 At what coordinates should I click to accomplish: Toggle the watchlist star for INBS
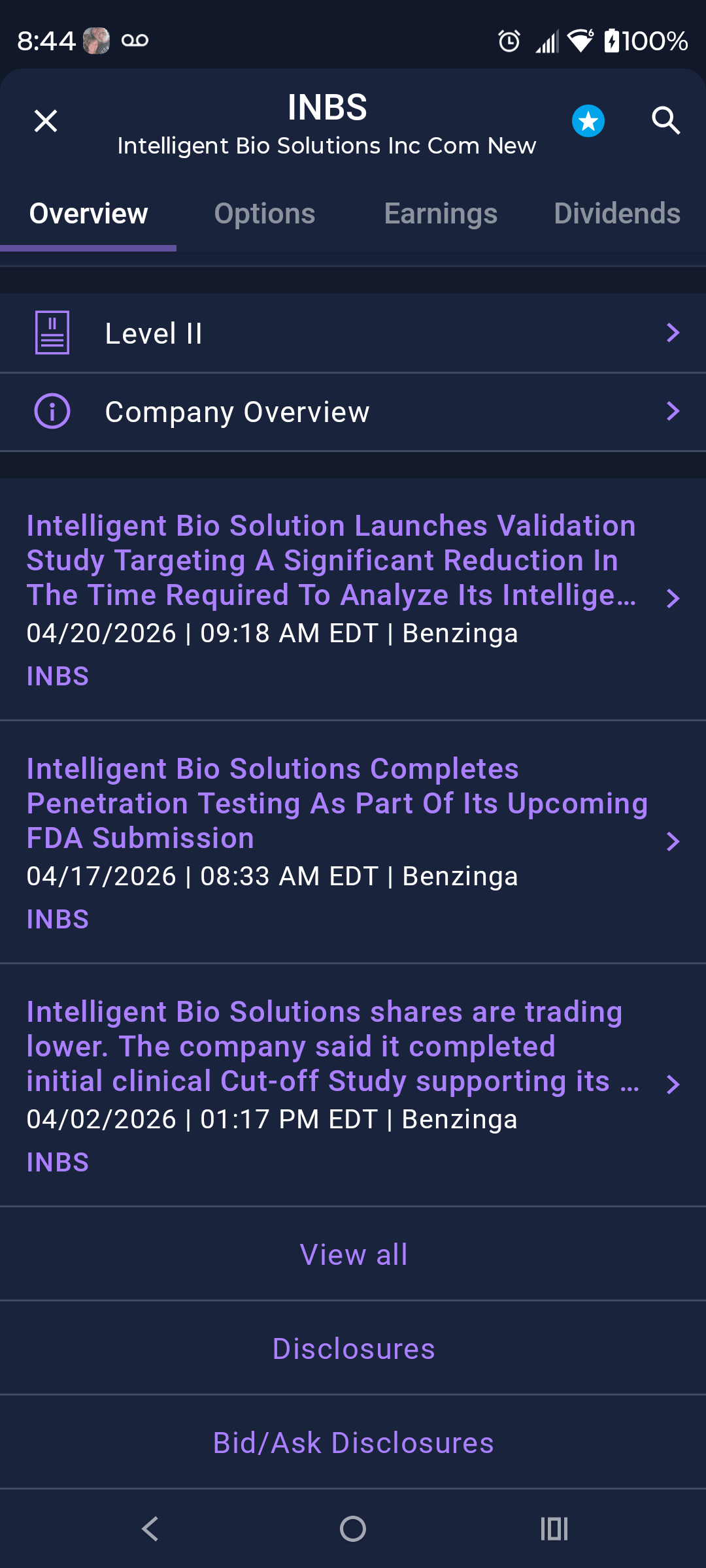coord(588,121)
